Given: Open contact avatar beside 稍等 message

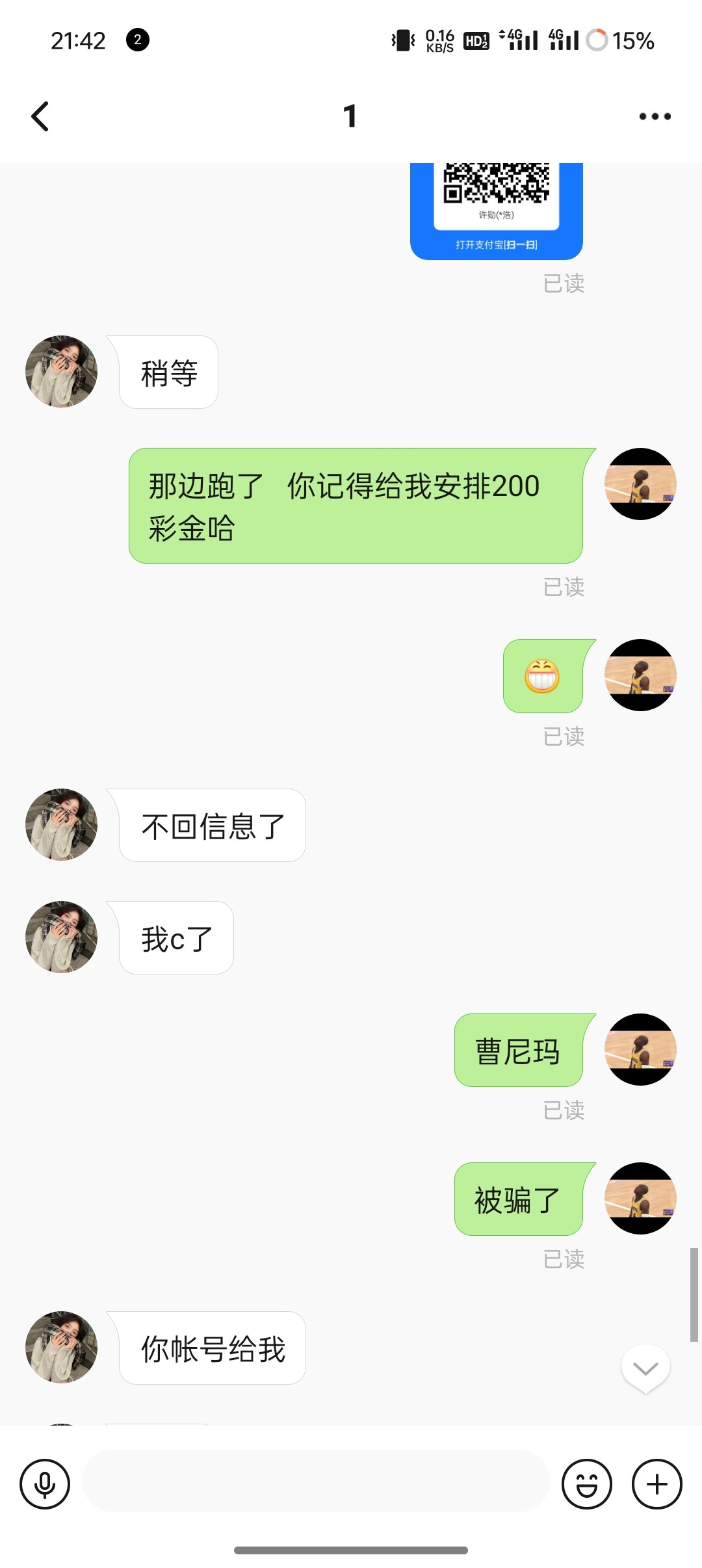Looking at the screenshot, I should click(x=61, y=371).
